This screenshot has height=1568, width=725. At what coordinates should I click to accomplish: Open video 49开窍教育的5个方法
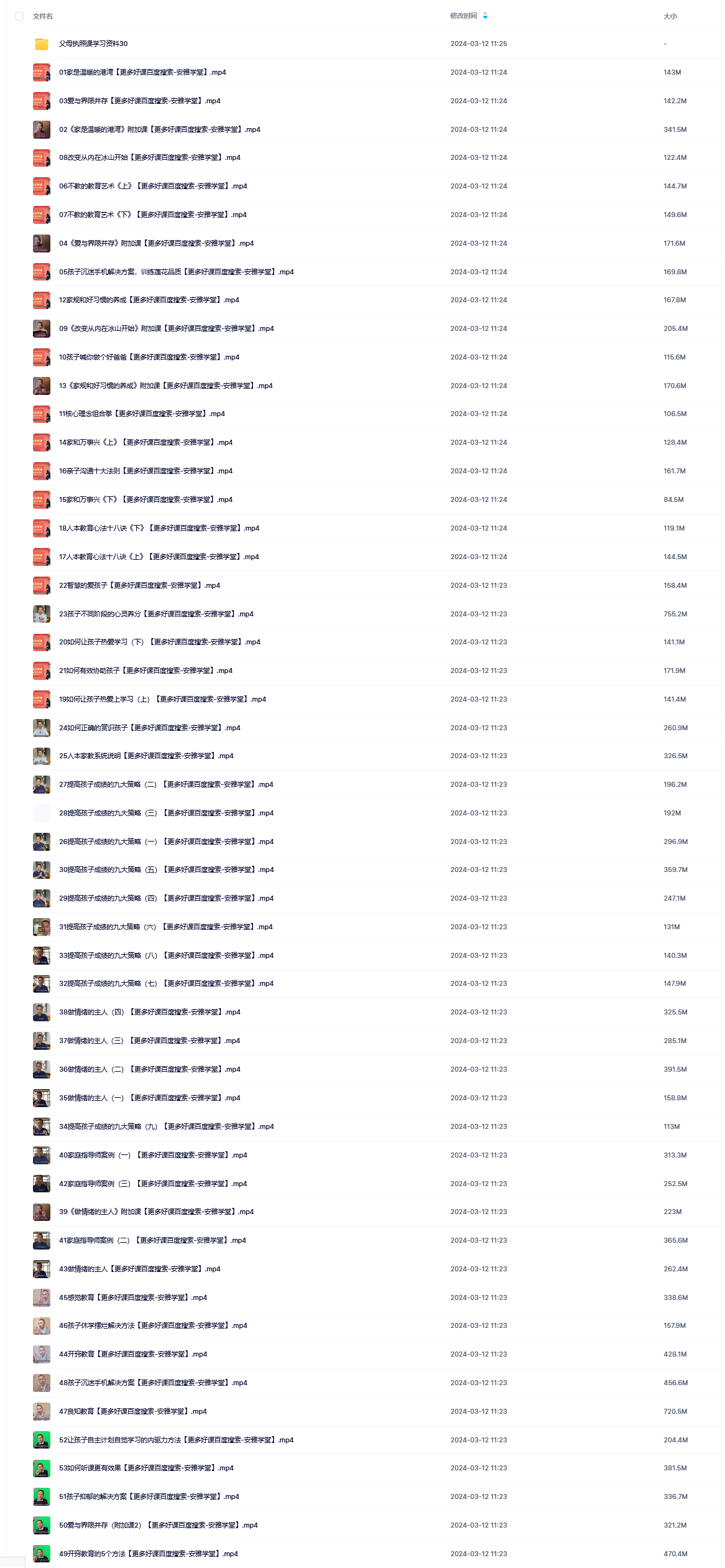(149, 1554)
